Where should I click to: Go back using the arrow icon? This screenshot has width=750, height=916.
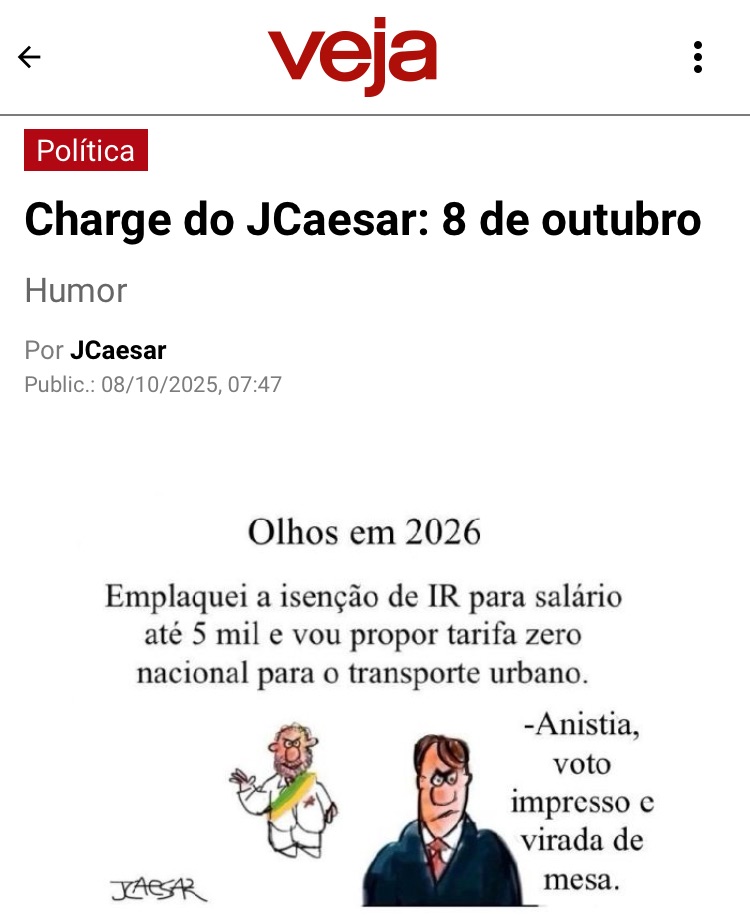tap(30, 57)
